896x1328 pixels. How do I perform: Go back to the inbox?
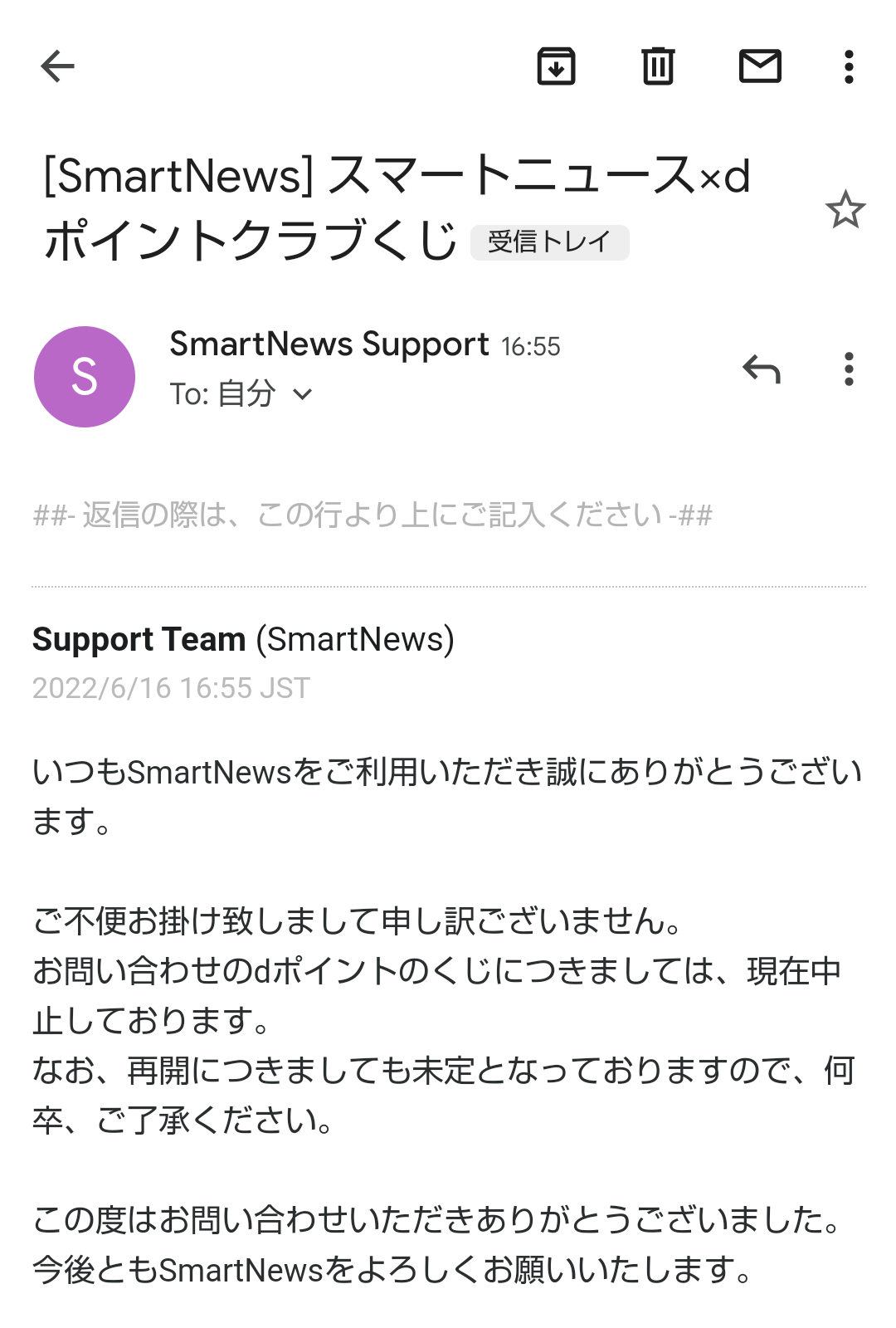57,66
